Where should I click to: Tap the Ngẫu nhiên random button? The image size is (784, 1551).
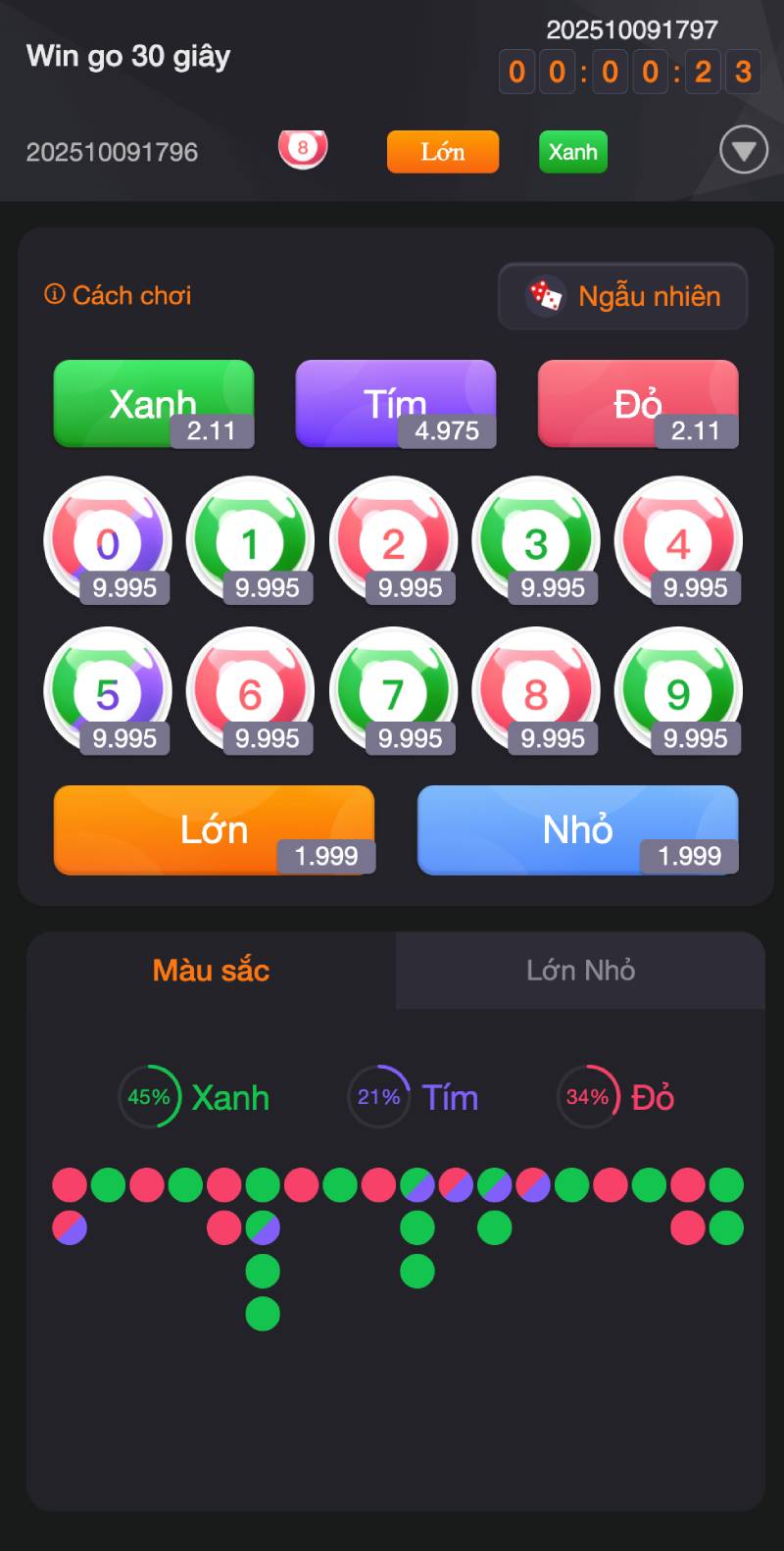(623, 296)
